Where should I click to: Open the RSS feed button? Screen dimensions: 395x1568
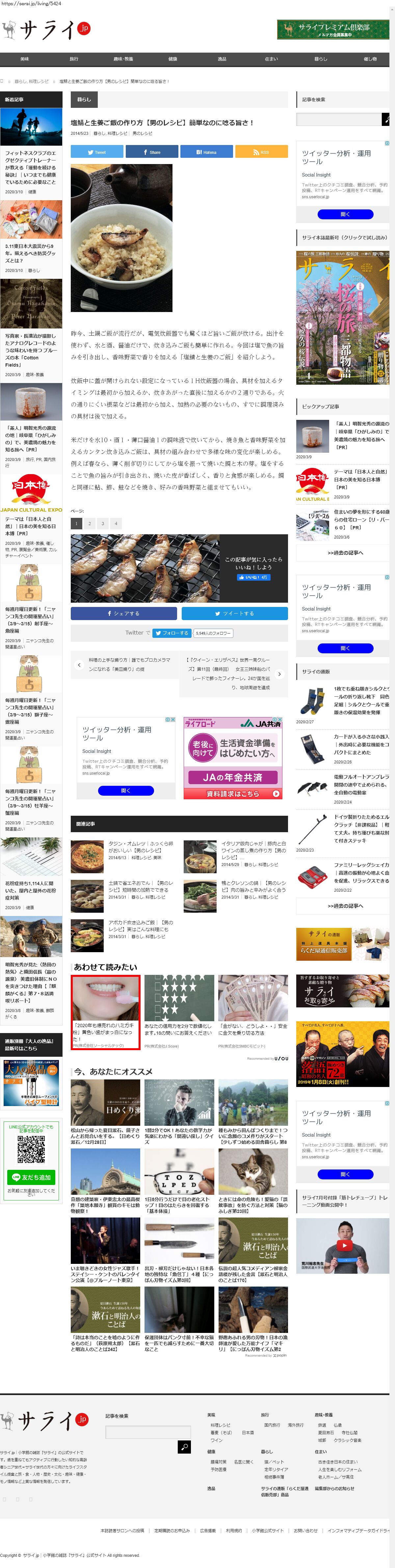point(261,152)
